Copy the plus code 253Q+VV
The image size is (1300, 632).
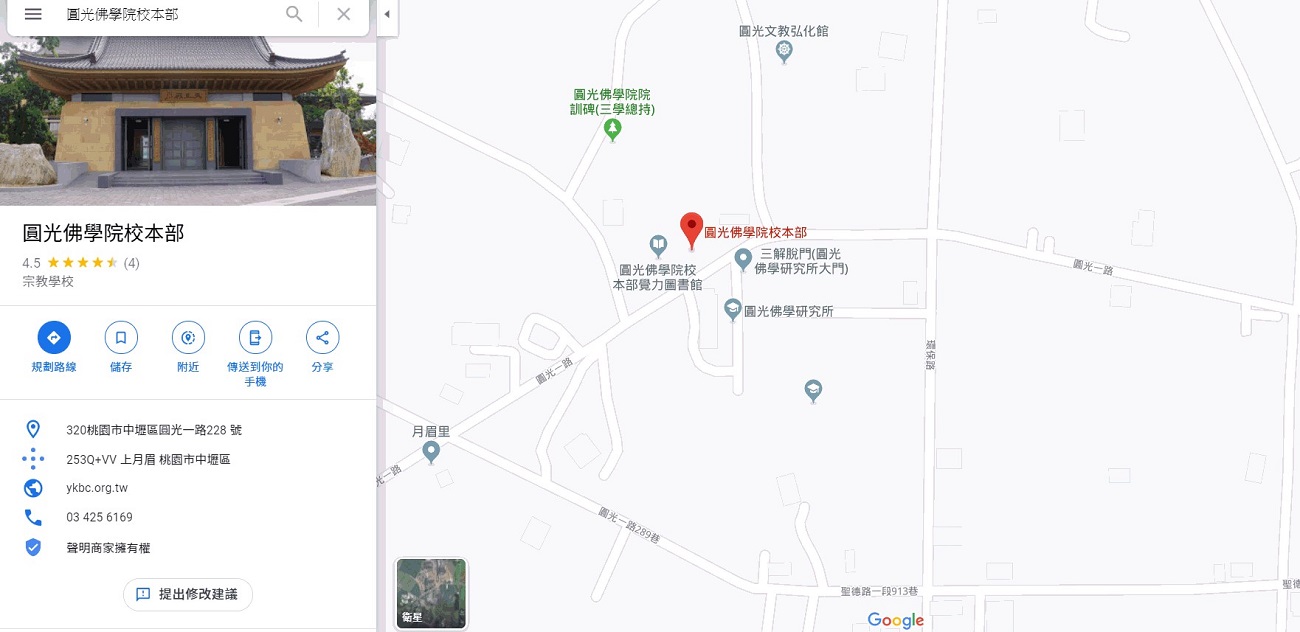click(x=148, y=459)
